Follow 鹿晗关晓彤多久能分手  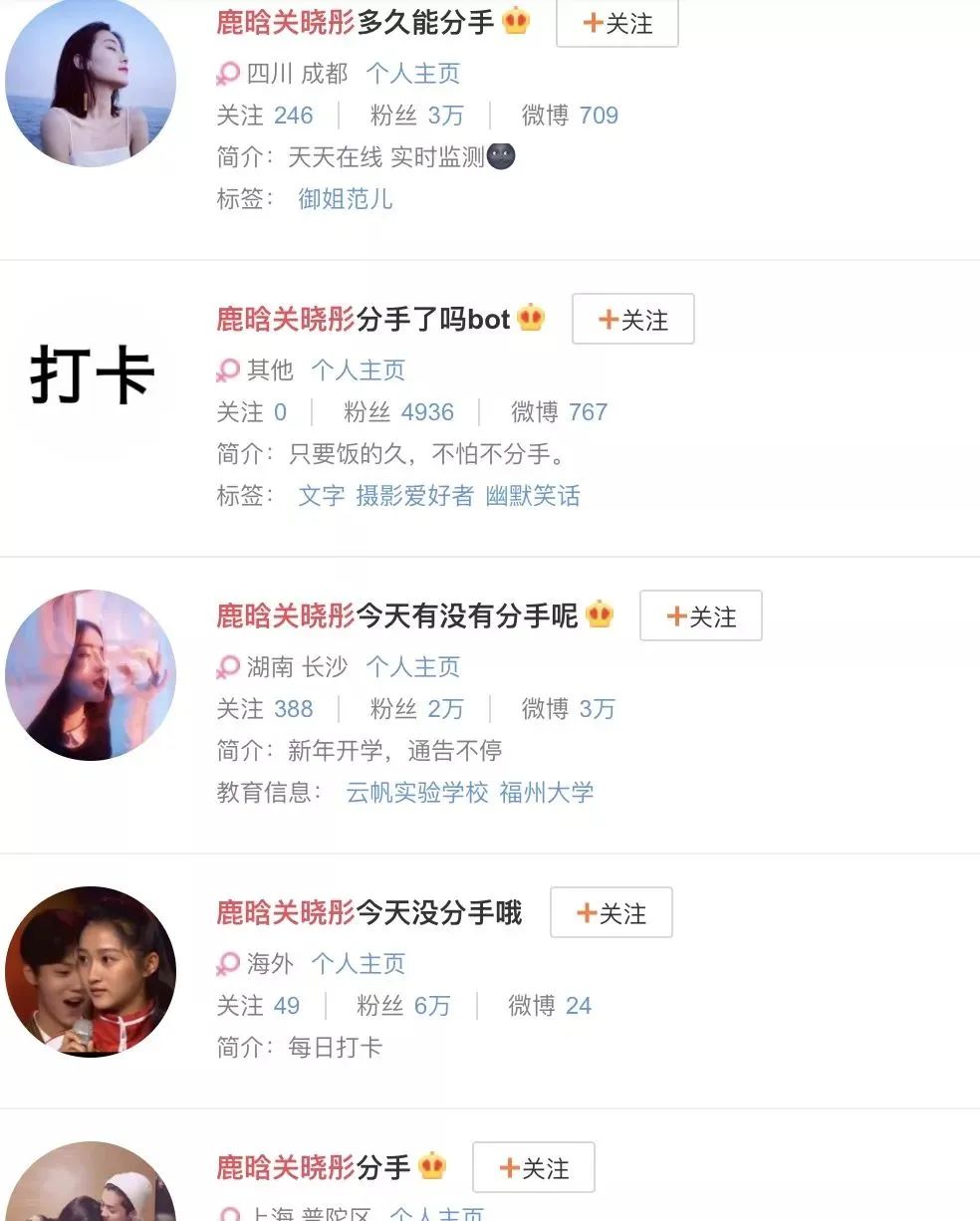pyautogui.click(x=616, y=23)
